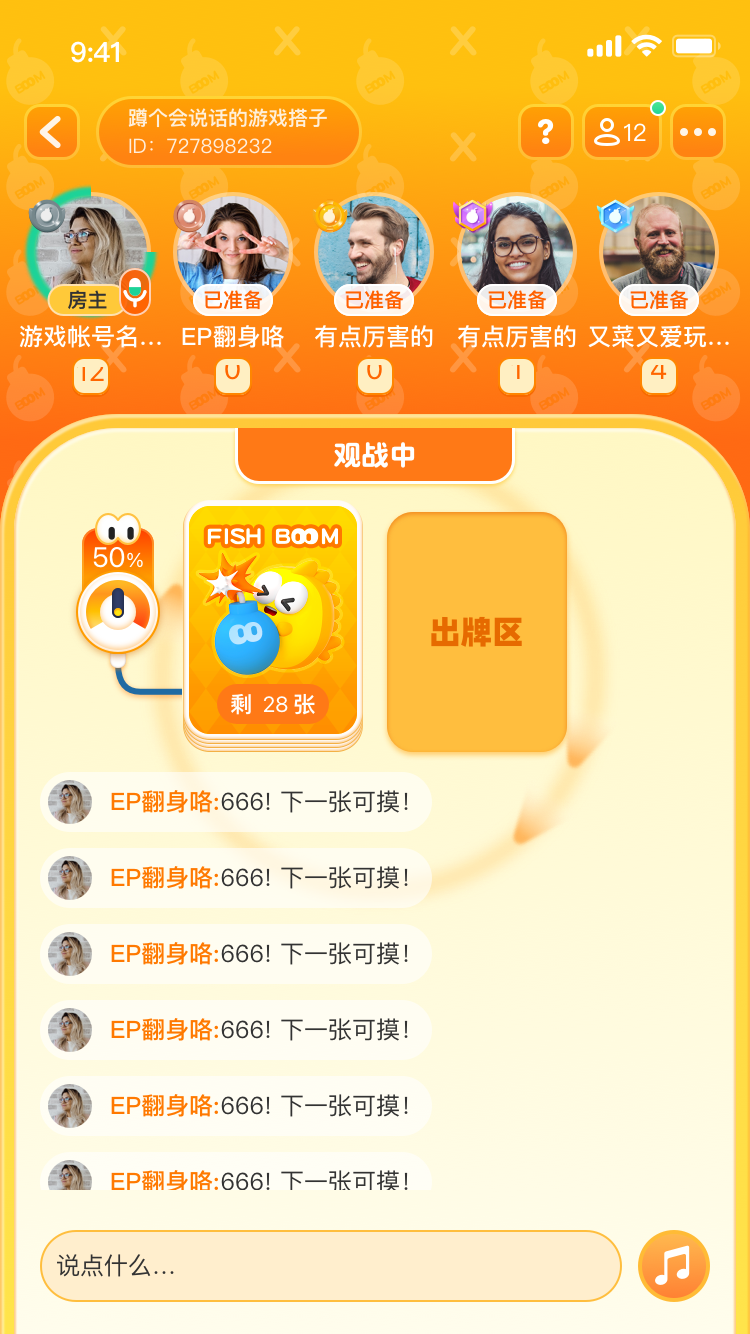Screen dimensions: 750x1334
Task: View the 12 online members list
Action: [622, 132]
